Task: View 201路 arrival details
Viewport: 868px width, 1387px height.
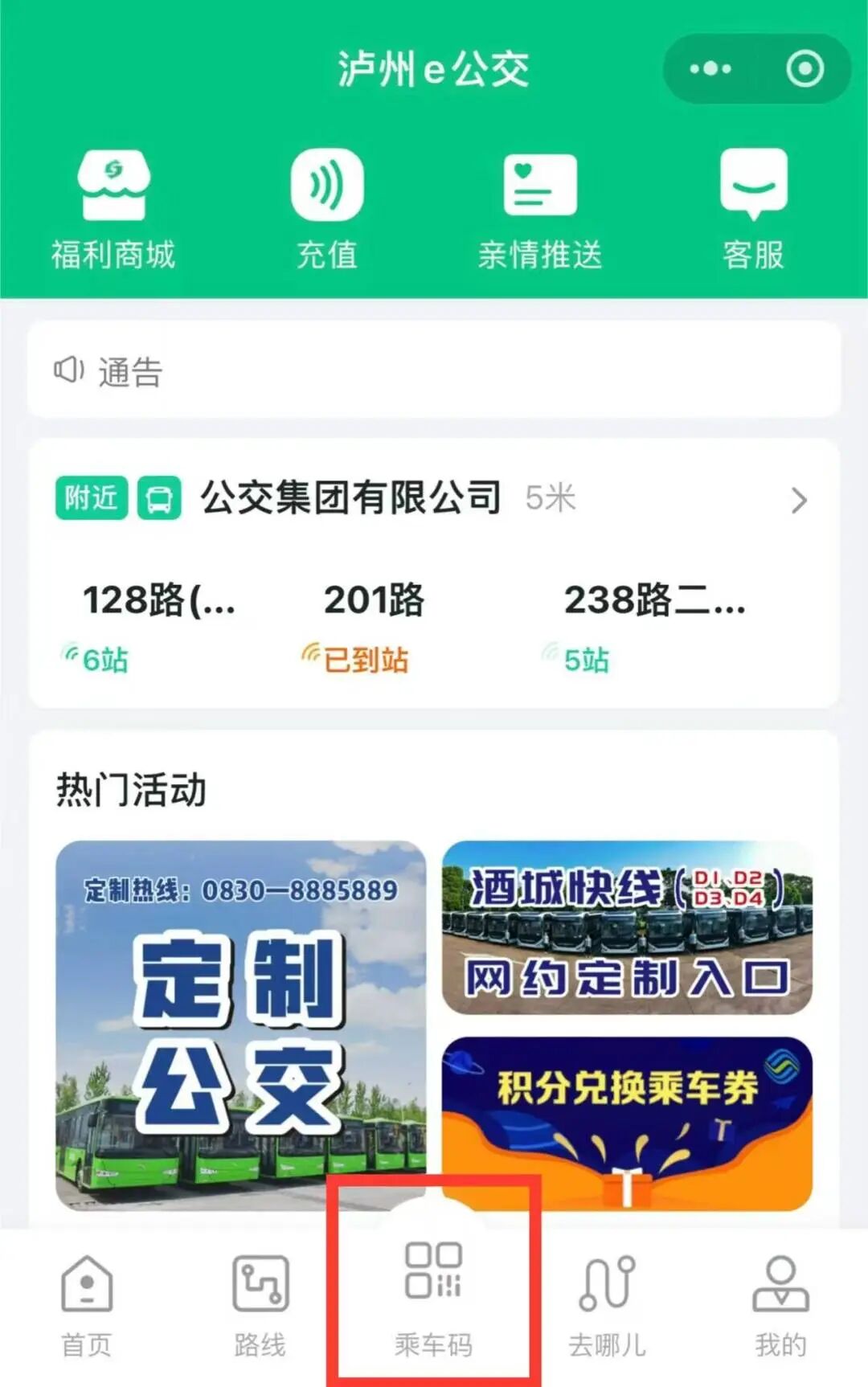Action: click(374, 627)
